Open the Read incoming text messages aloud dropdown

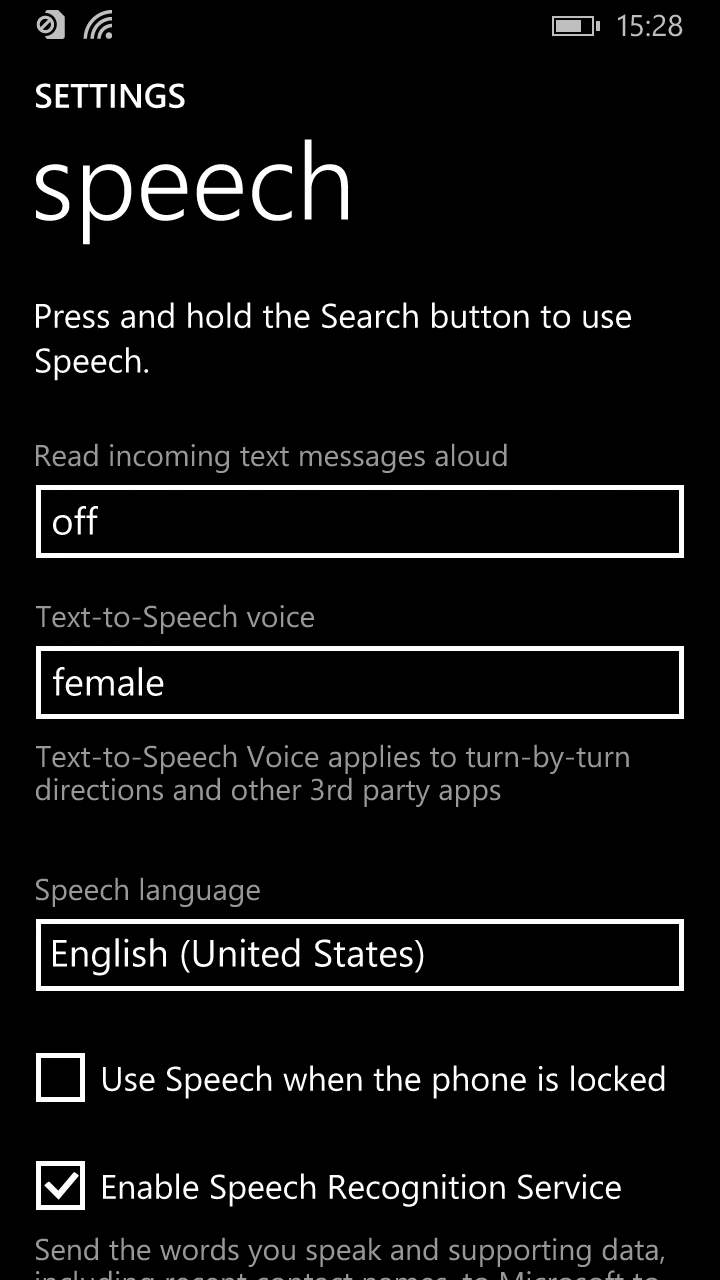tap(360, 521)
